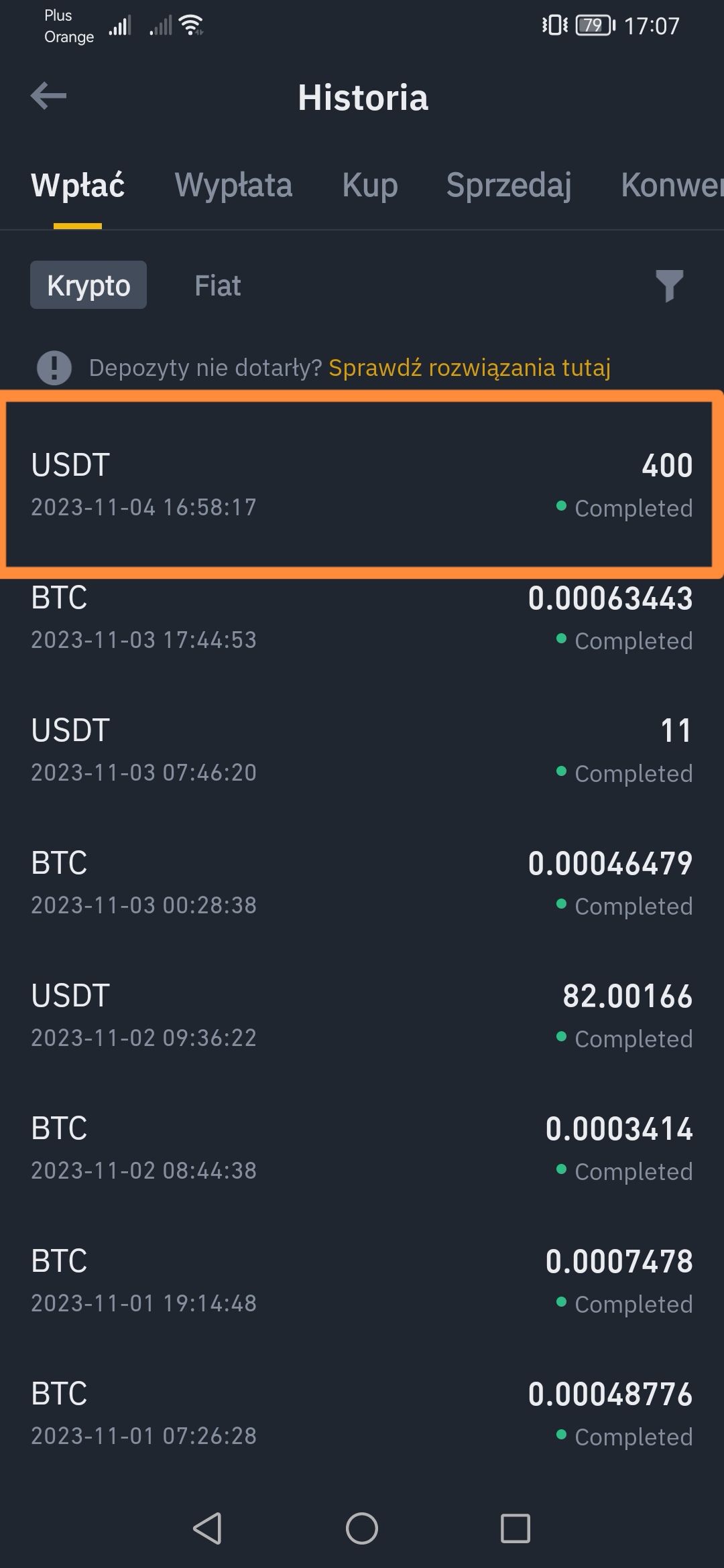Image resolution: width=724 pixels, height=1568 pixels.
Task: View the BTC 0.0007478 deposit
Action: click(x=362, y=1281)
